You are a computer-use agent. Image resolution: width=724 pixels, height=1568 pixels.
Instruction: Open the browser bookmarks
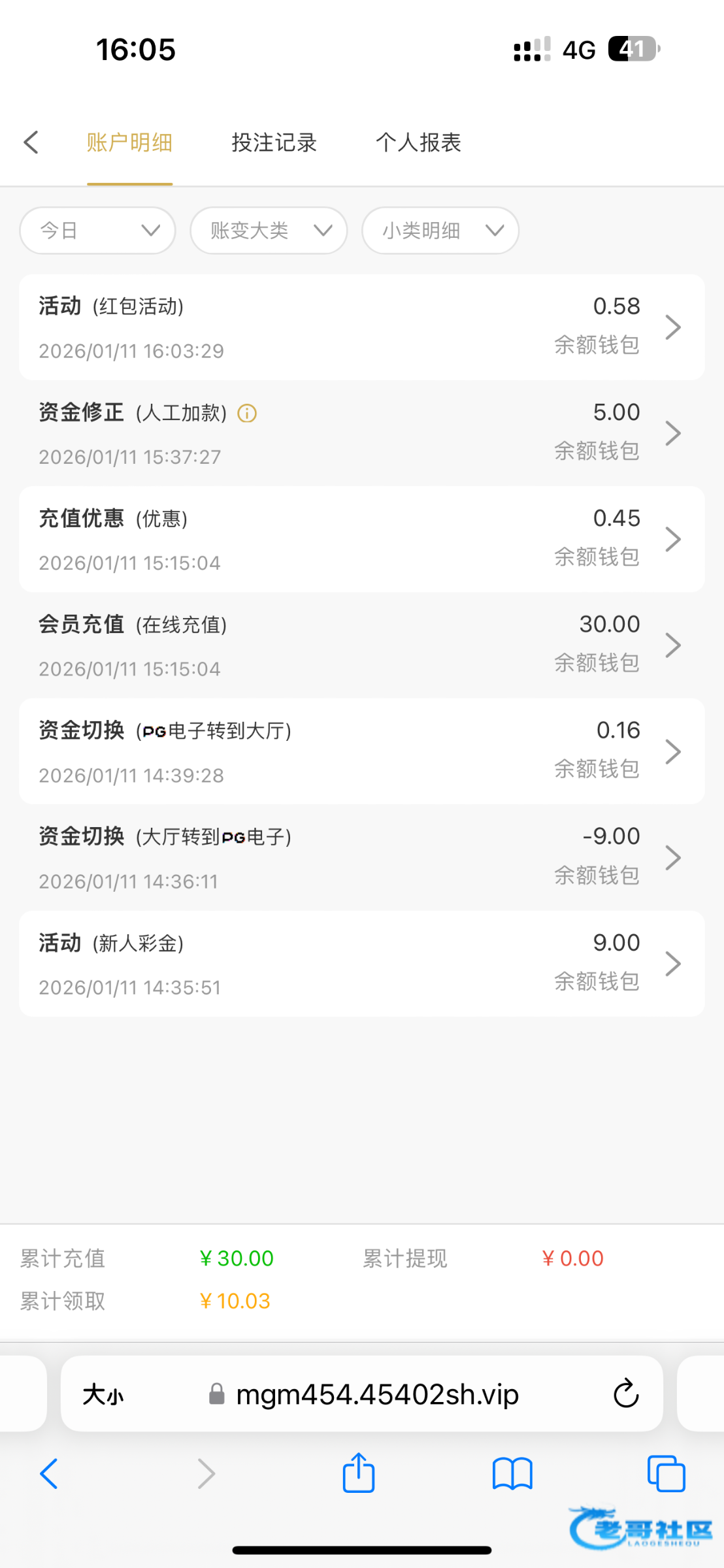(512, 1474)
